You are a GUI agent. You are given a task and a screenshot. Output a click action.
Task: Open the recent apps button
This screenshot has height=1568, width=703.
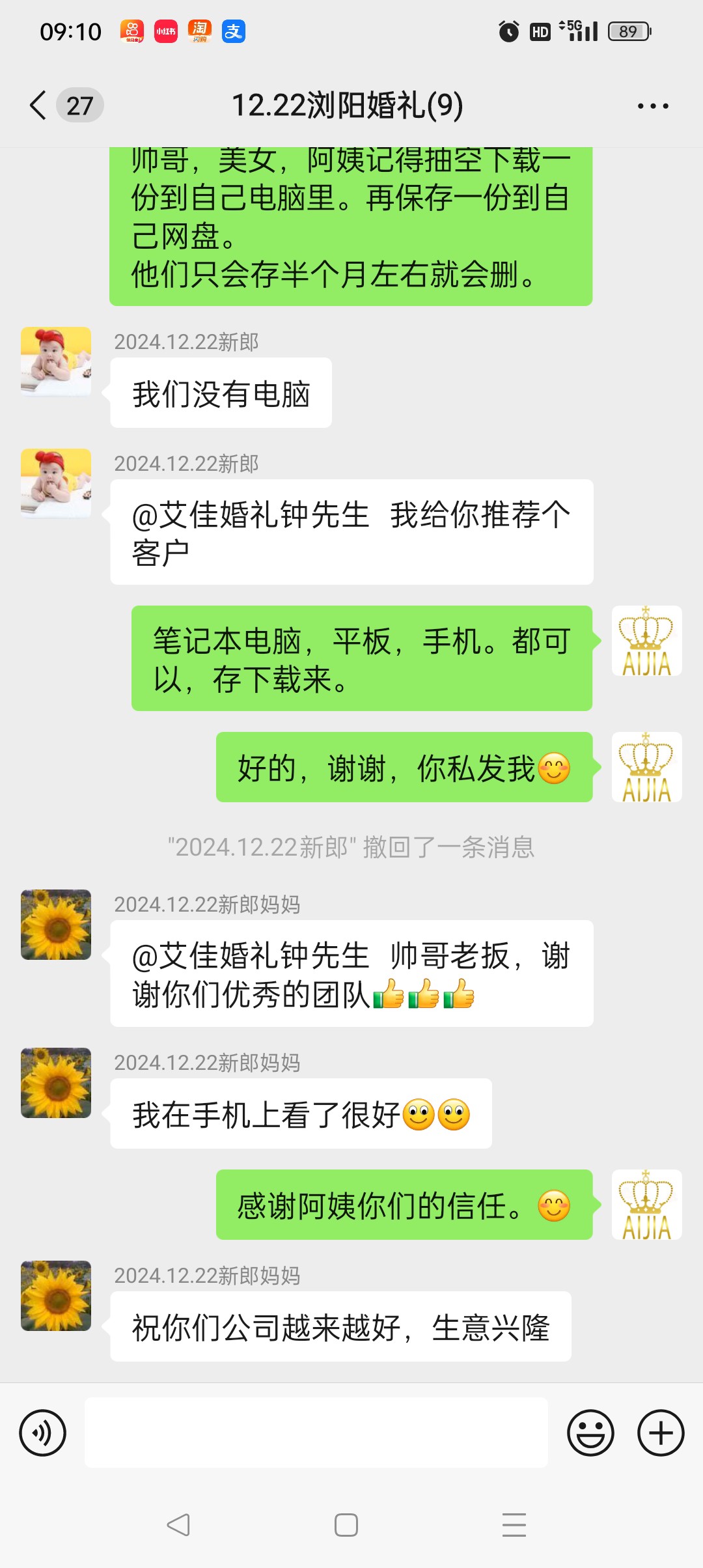(514, 1525)
